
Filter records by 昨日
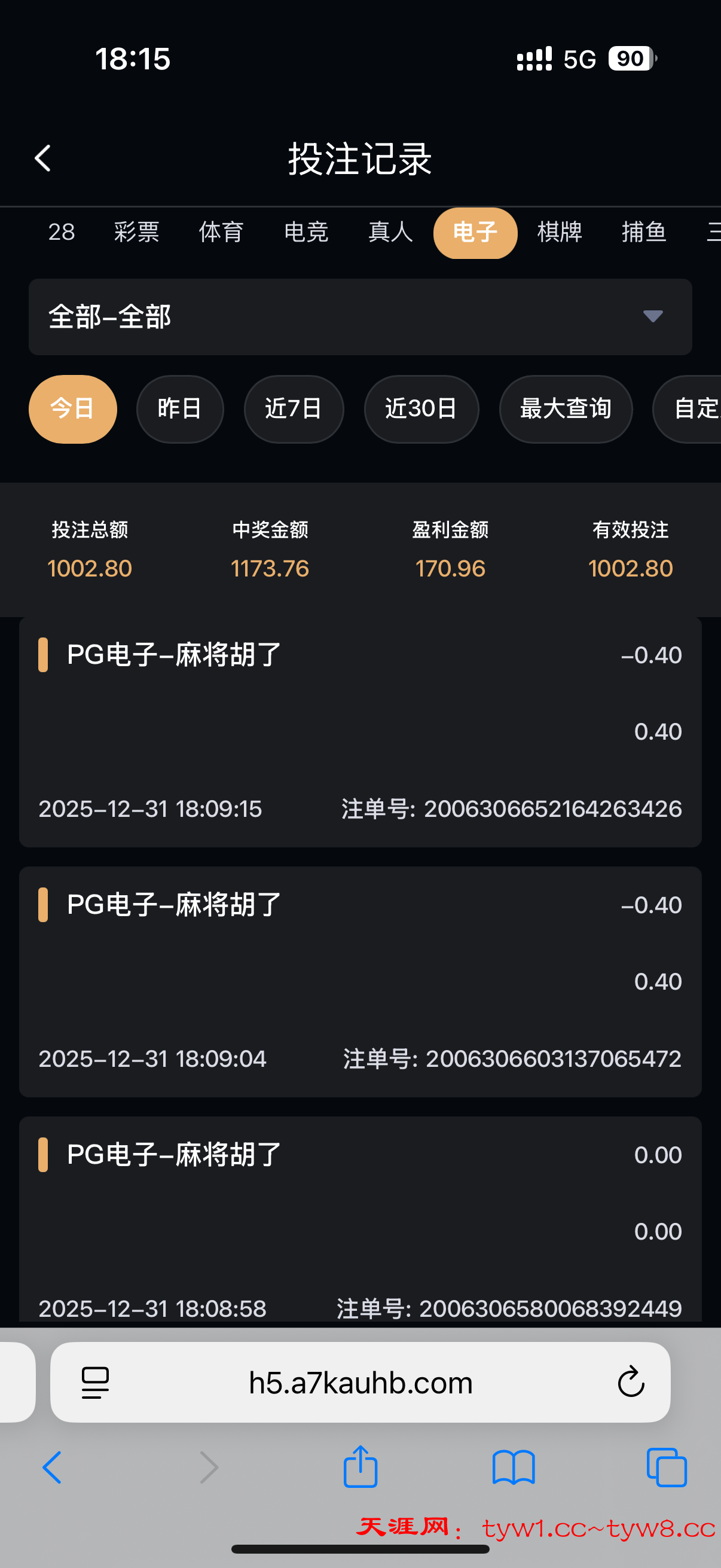pos(179,408)
